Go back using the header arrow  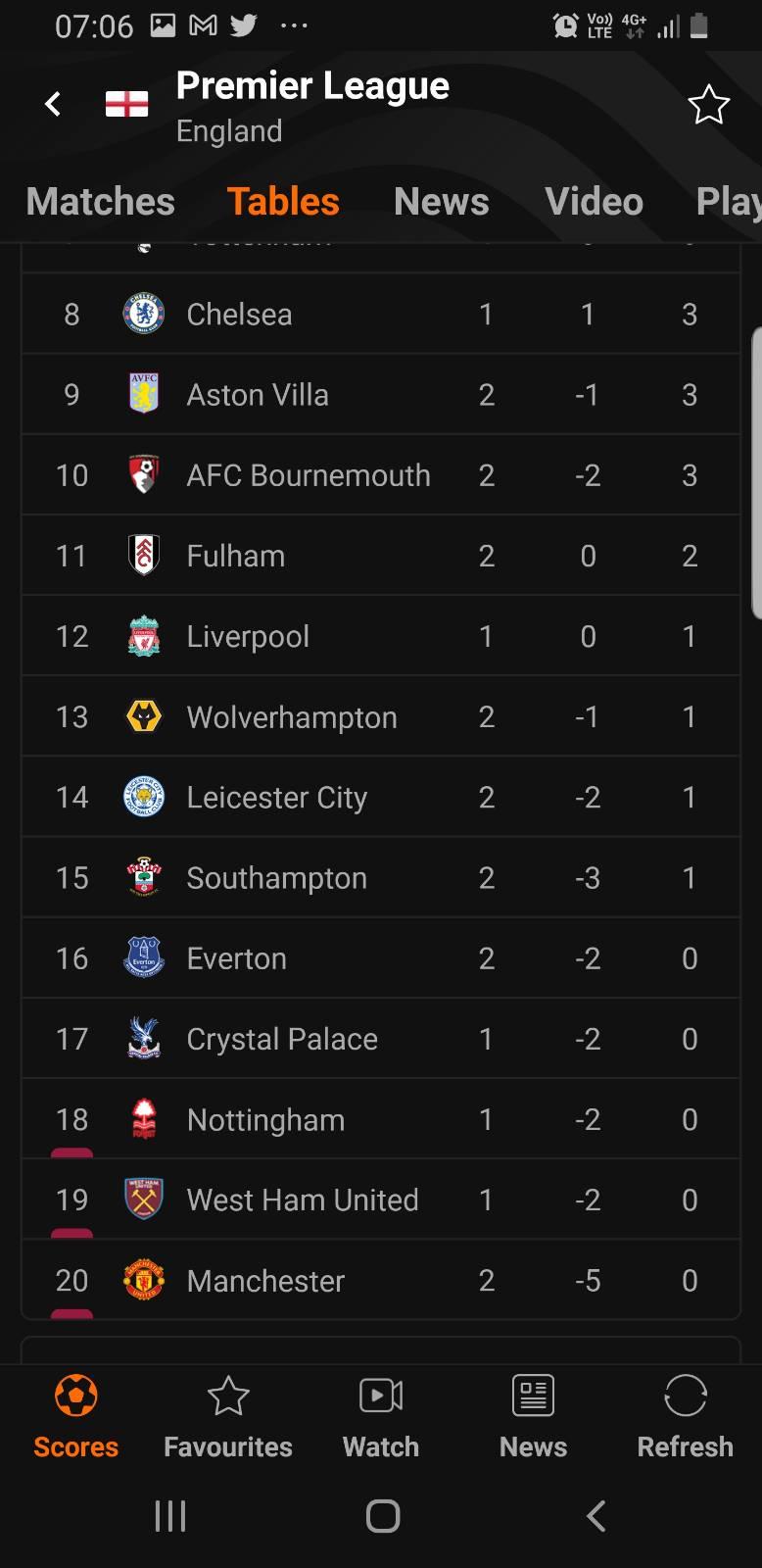click(53, 104)
